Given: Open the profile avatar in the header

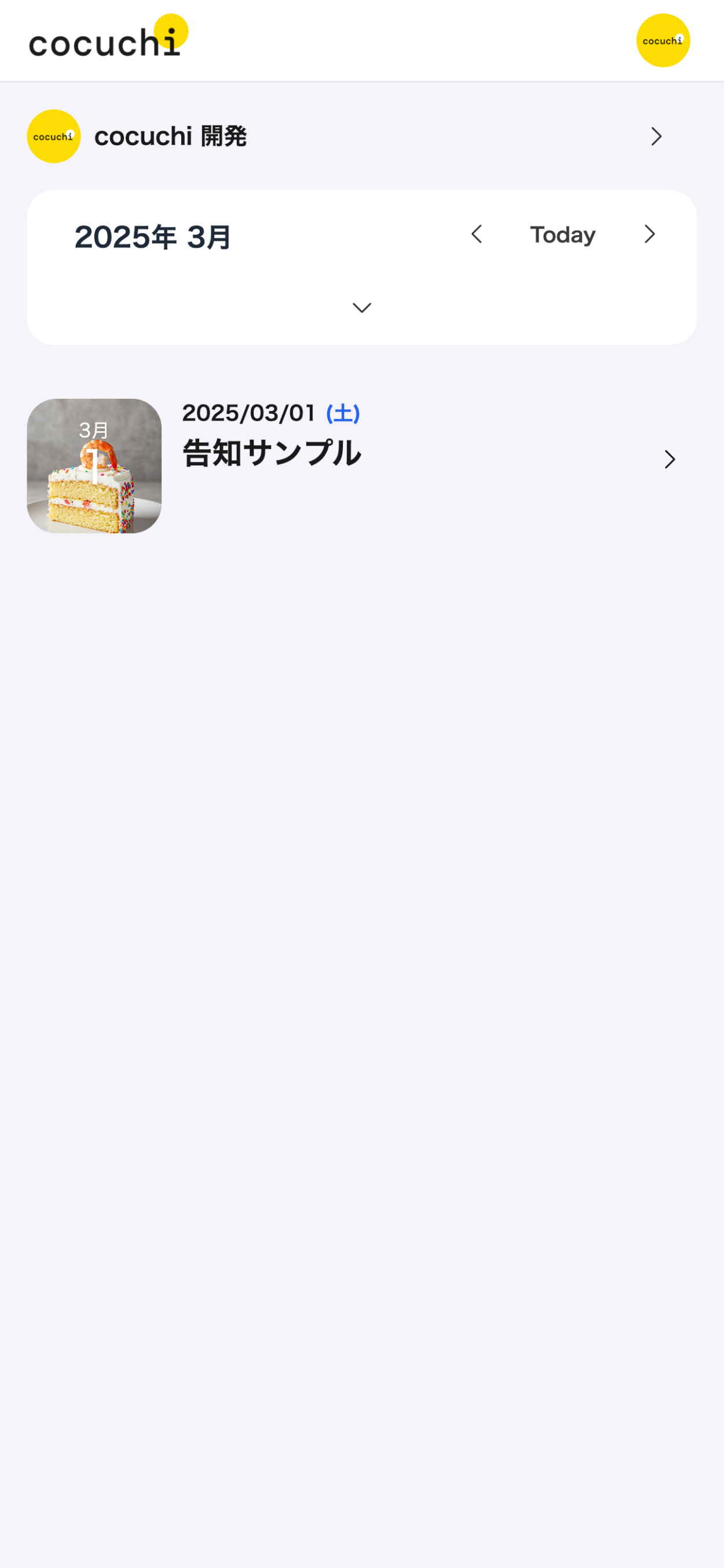Looking at the screenshot, I should click(663, 40).
